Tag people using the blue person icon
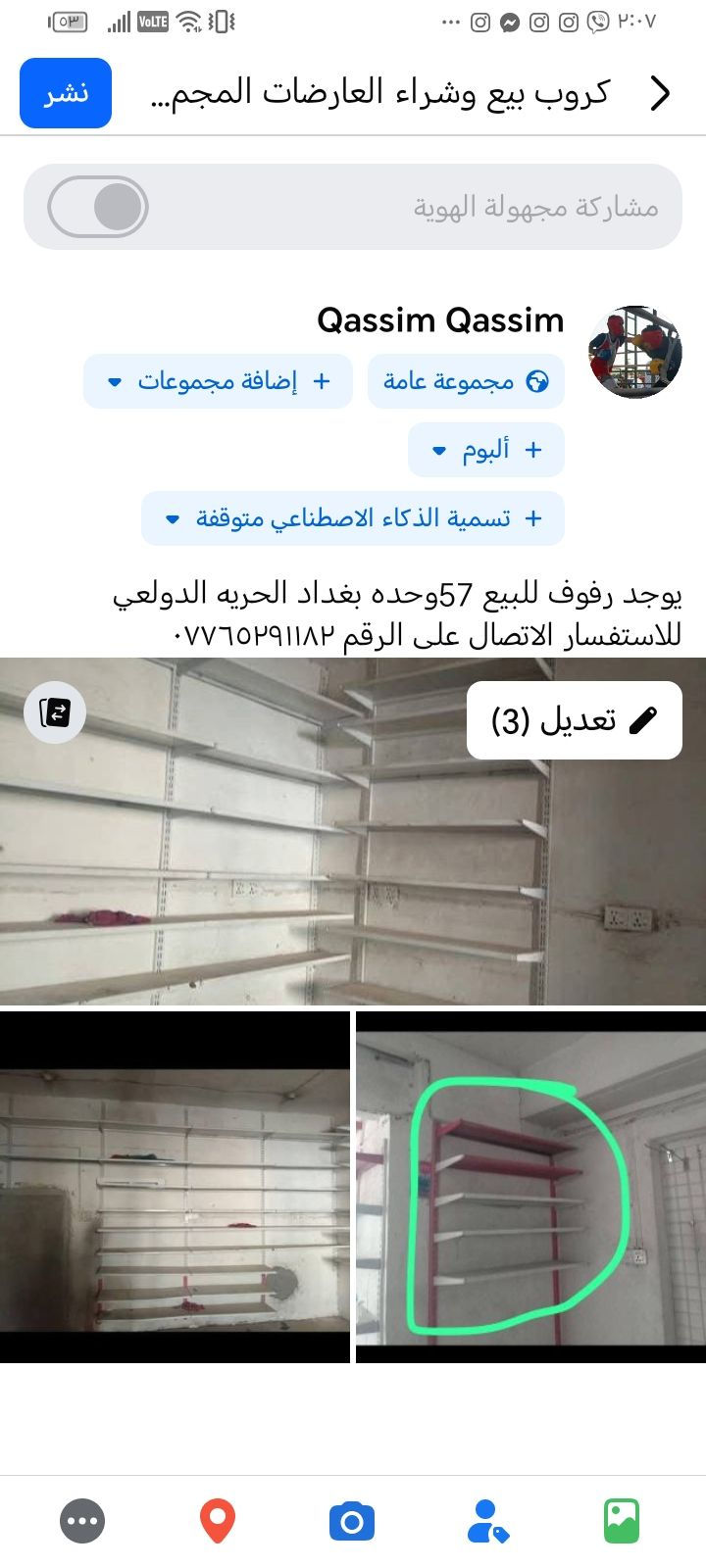The width and height of the screenshot is (706, 1568). click(x=487, y=1521)
